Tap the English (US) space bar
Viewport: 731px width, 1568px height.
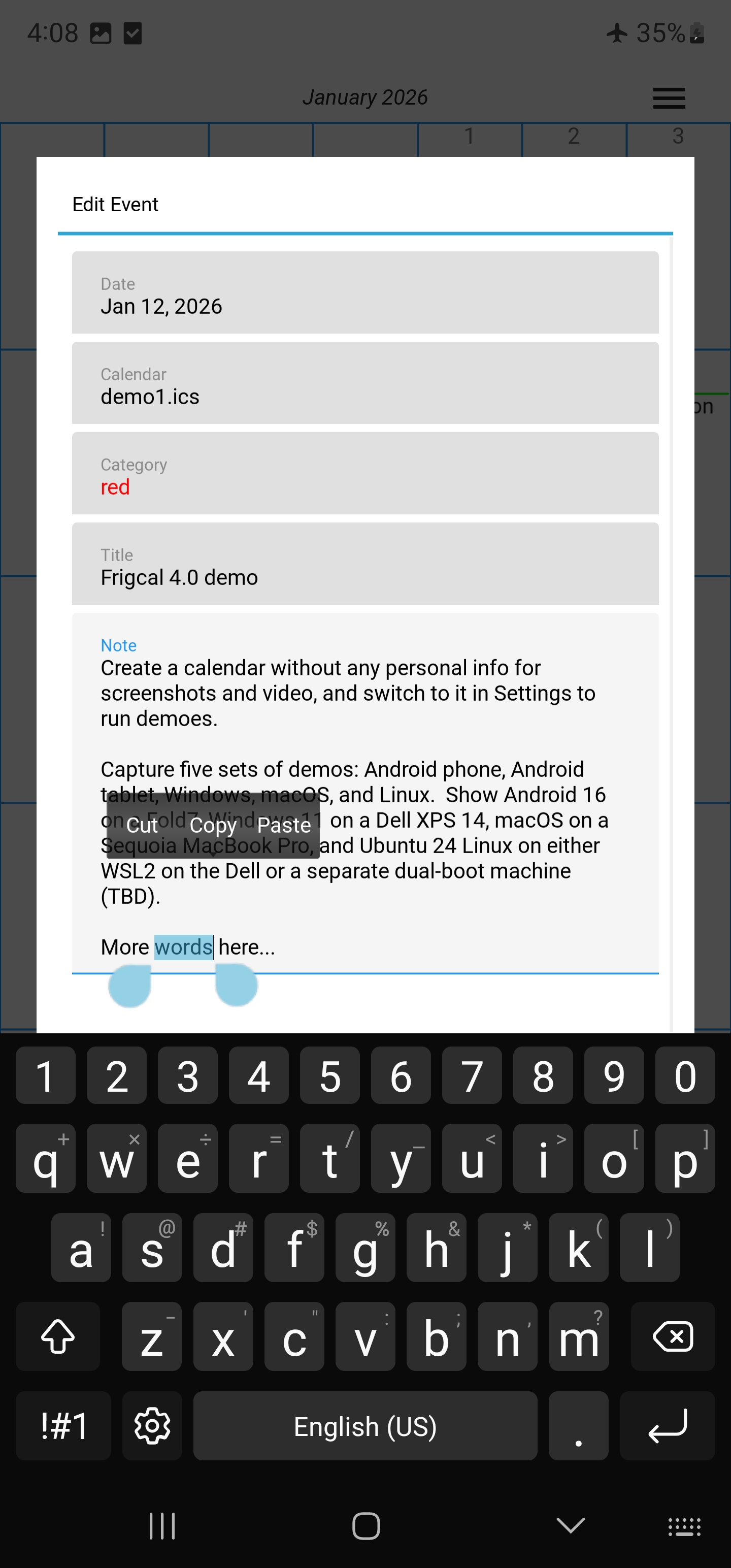[365, 1425]
